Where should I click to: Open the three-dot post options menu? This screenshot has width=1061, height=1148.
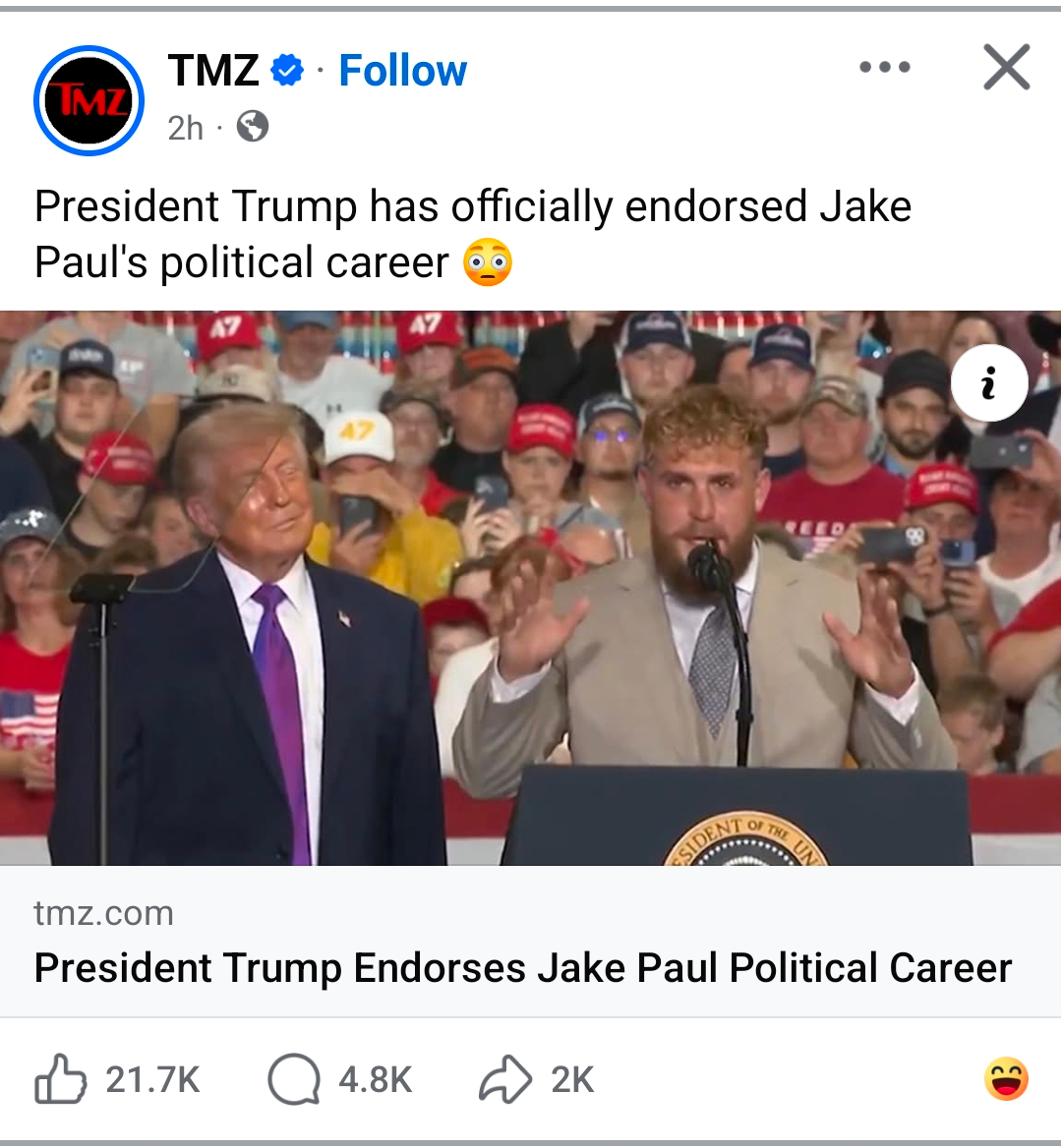(x=884, y=68)
